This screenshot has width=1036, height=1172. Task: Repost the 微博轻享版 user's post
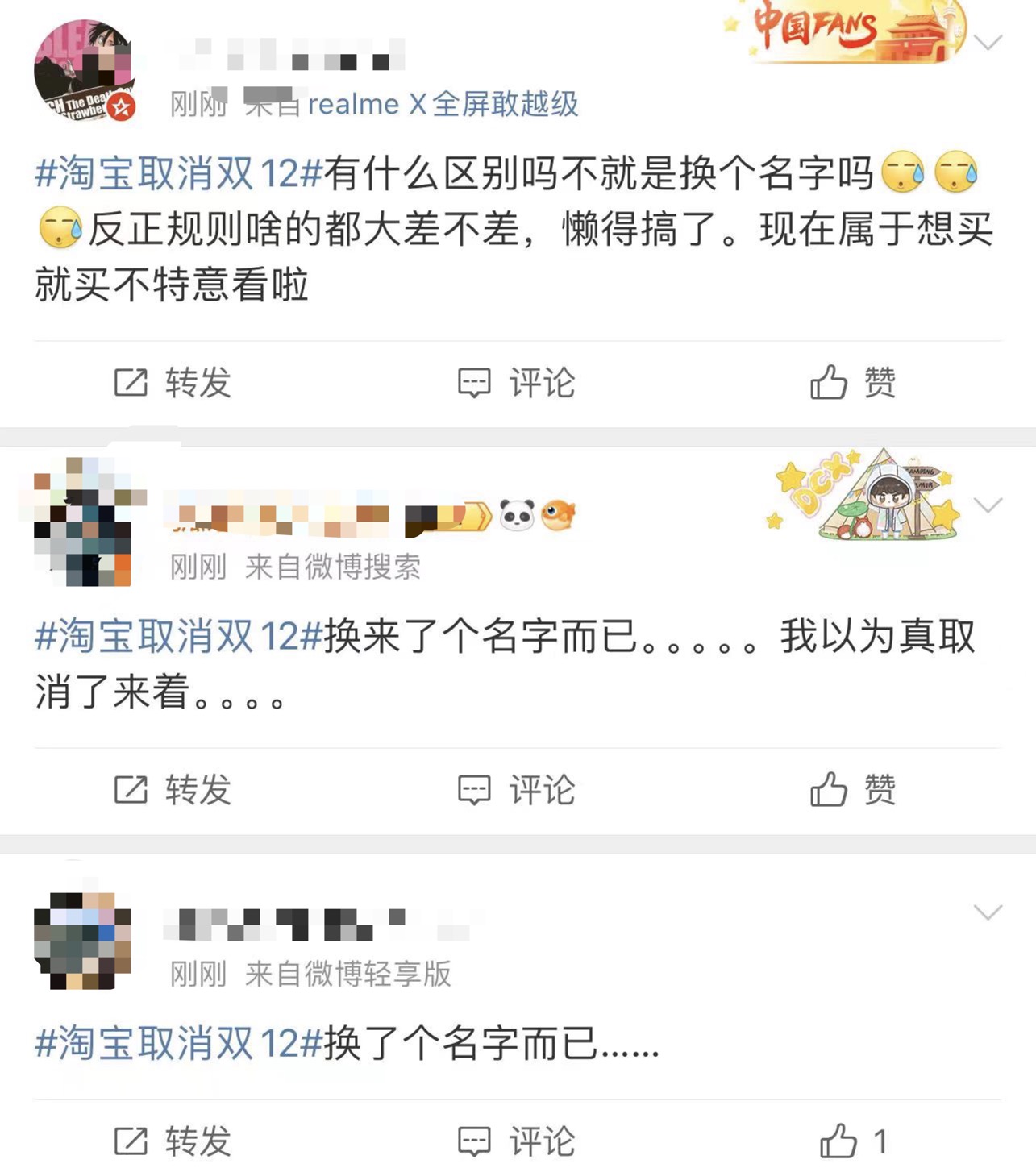173,1141
